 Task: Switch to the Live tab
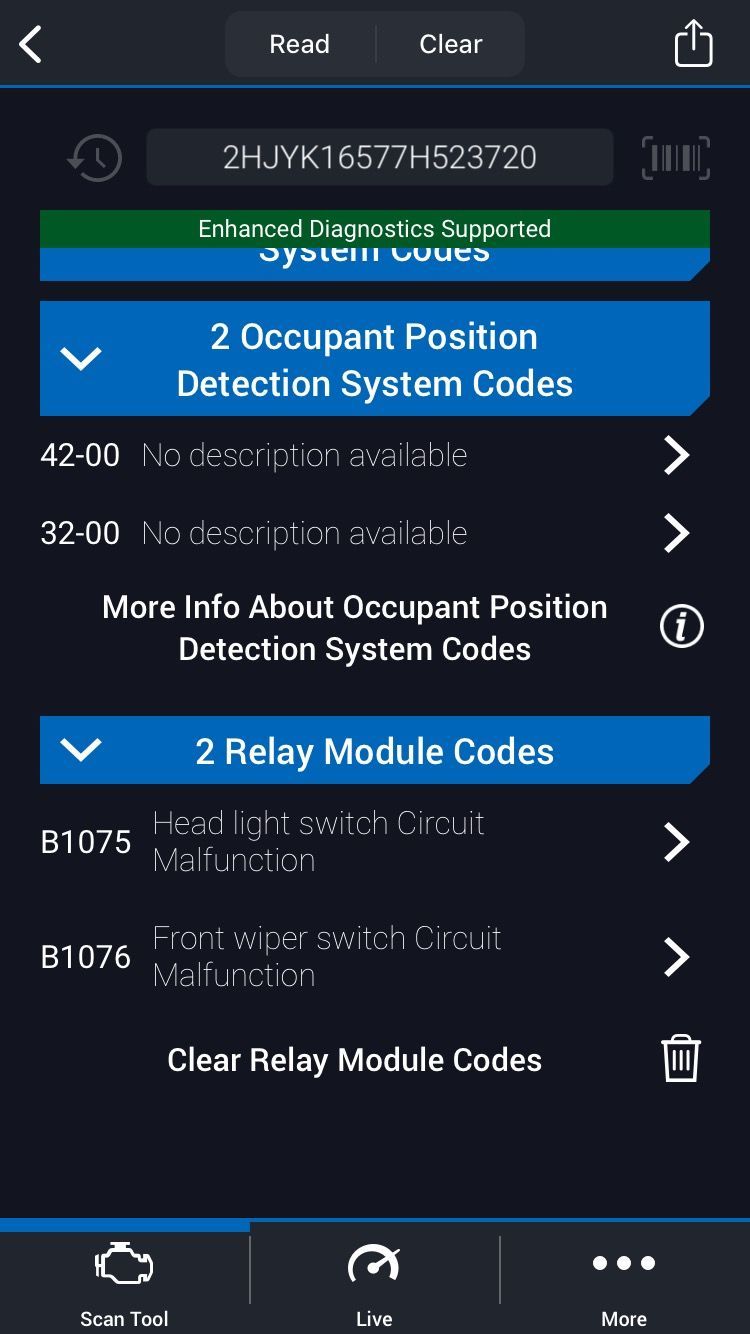point(374,1281)
